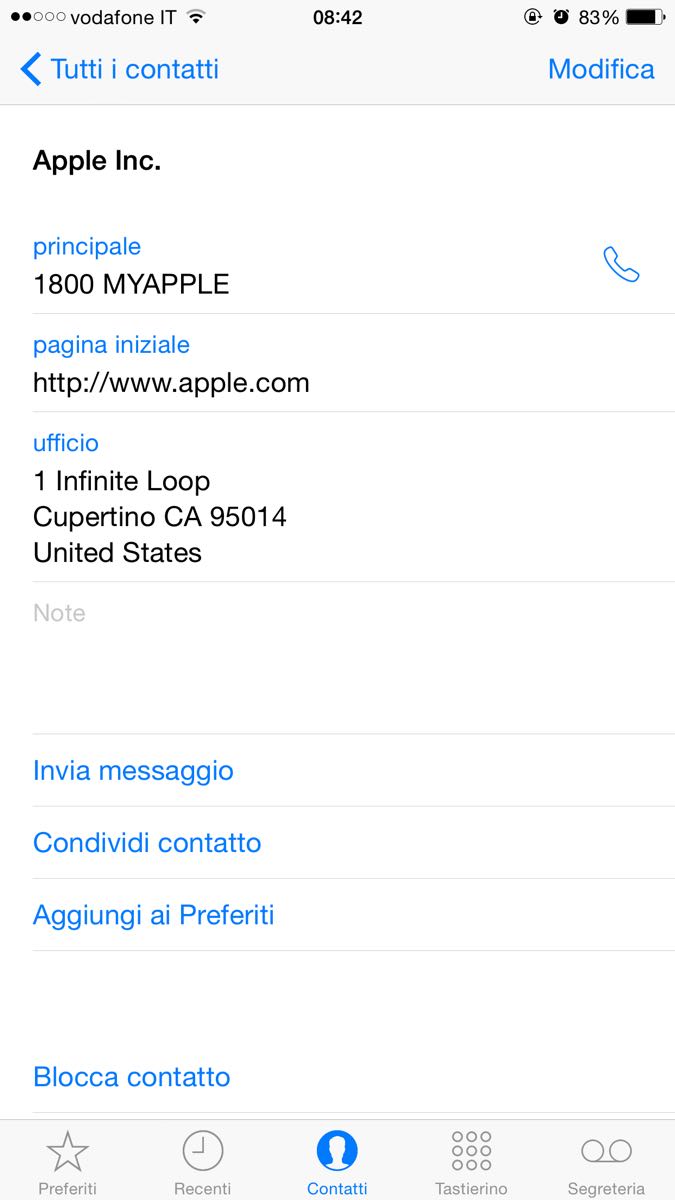Choose Condividi contatto
Image resolution: width=675 pixels, height=1200 pixels.
pyautogui.click(x=147, y=843)
